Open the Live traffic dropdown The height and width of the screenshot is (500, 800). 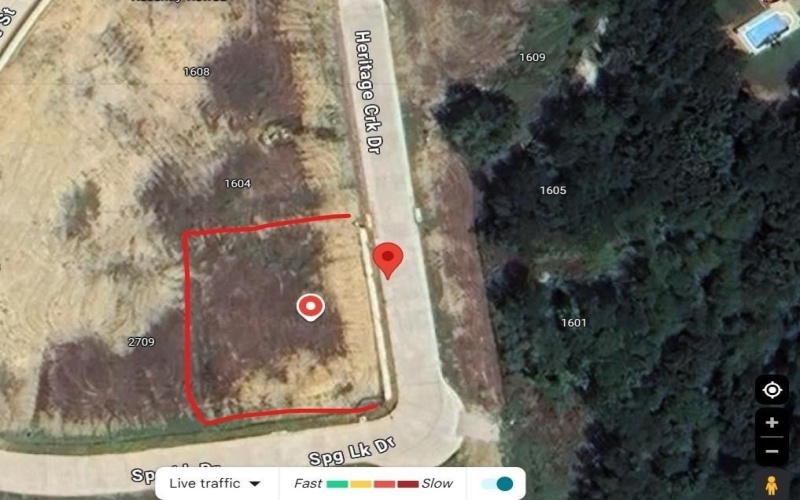(215, 483)
